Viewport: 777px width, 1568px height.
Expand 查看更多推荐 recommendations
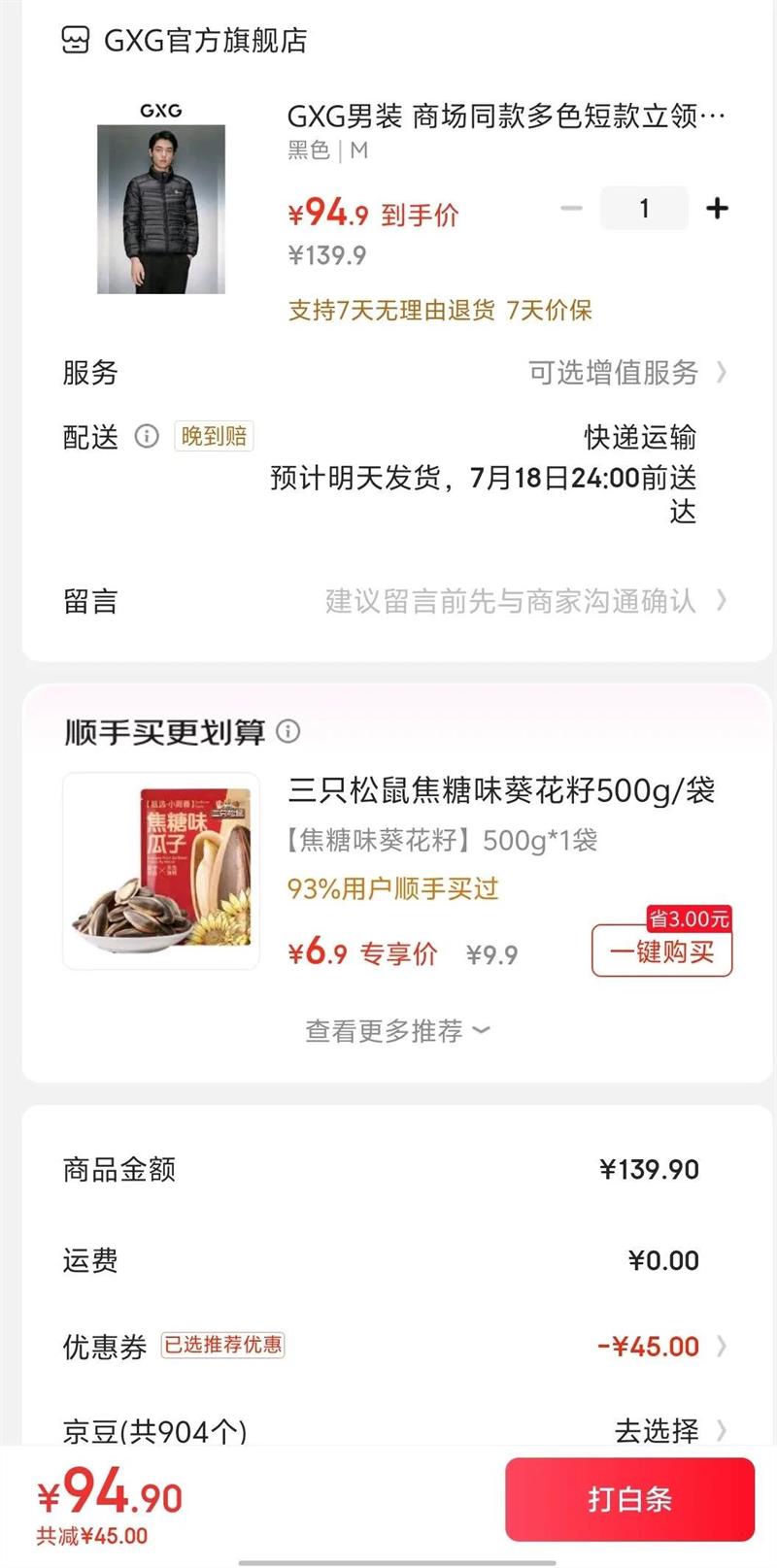point(397,1030)
